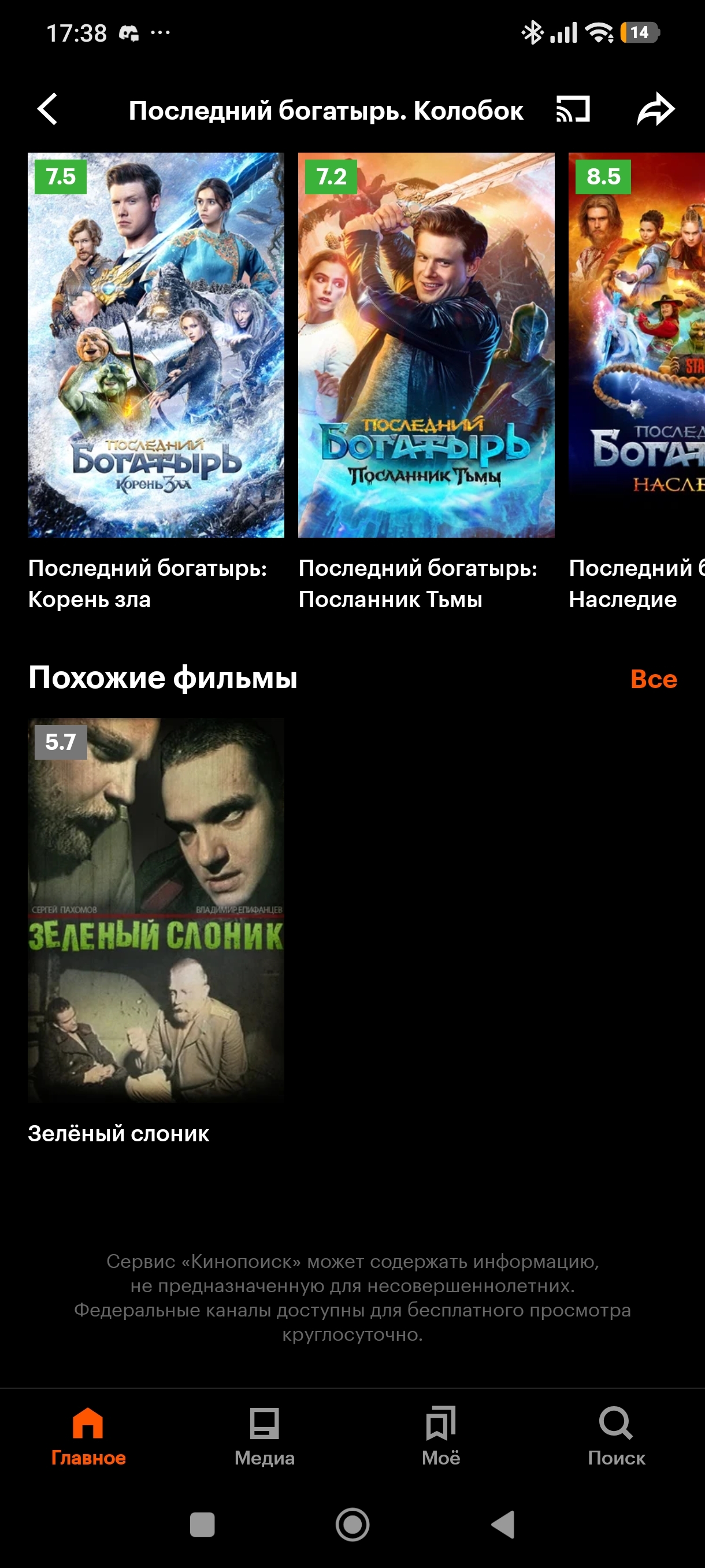This screenshot has height=1568, width=705.
Task: Go back using the top arrow
Action: tap(47, 110)
